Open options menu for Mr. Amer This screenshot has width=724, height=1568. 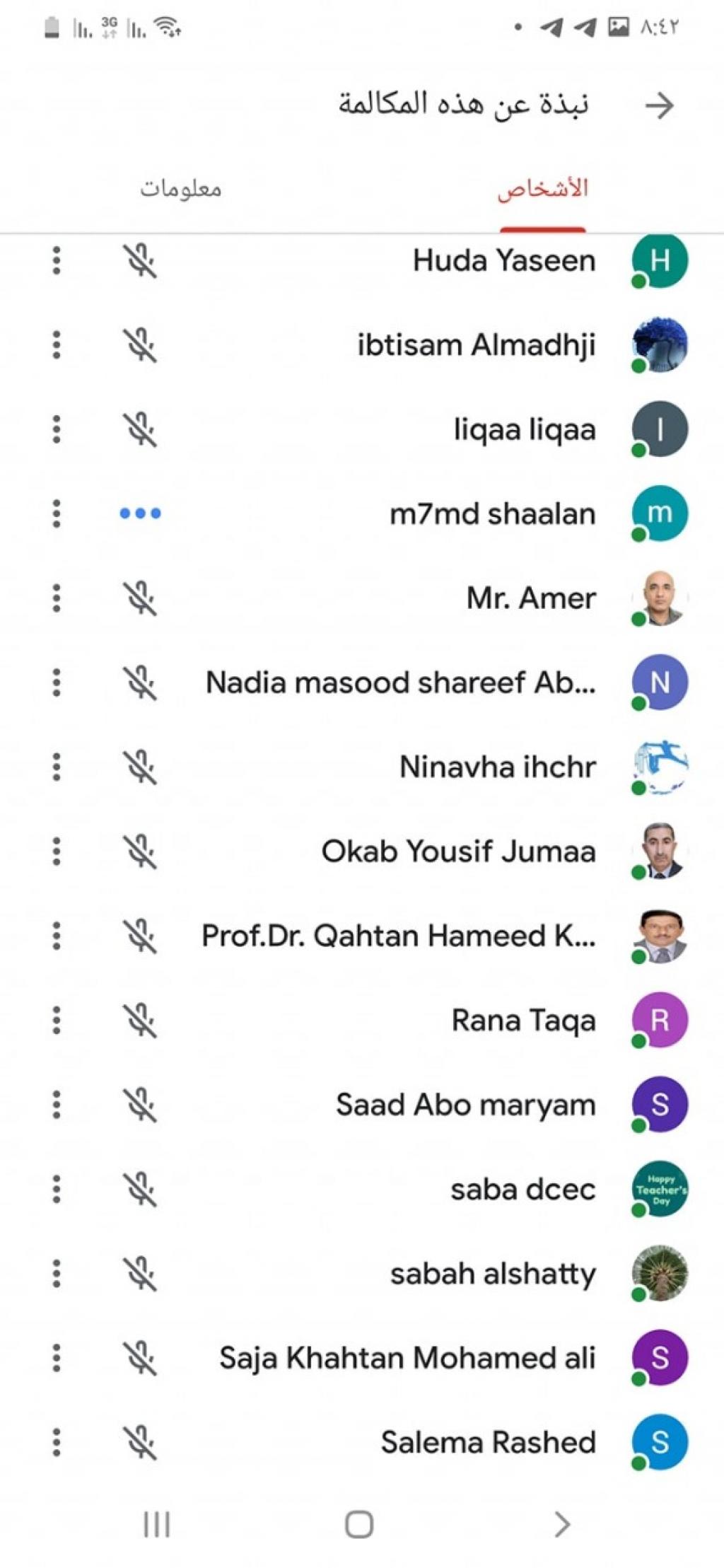pyautogui.click(x=57, y=598)
